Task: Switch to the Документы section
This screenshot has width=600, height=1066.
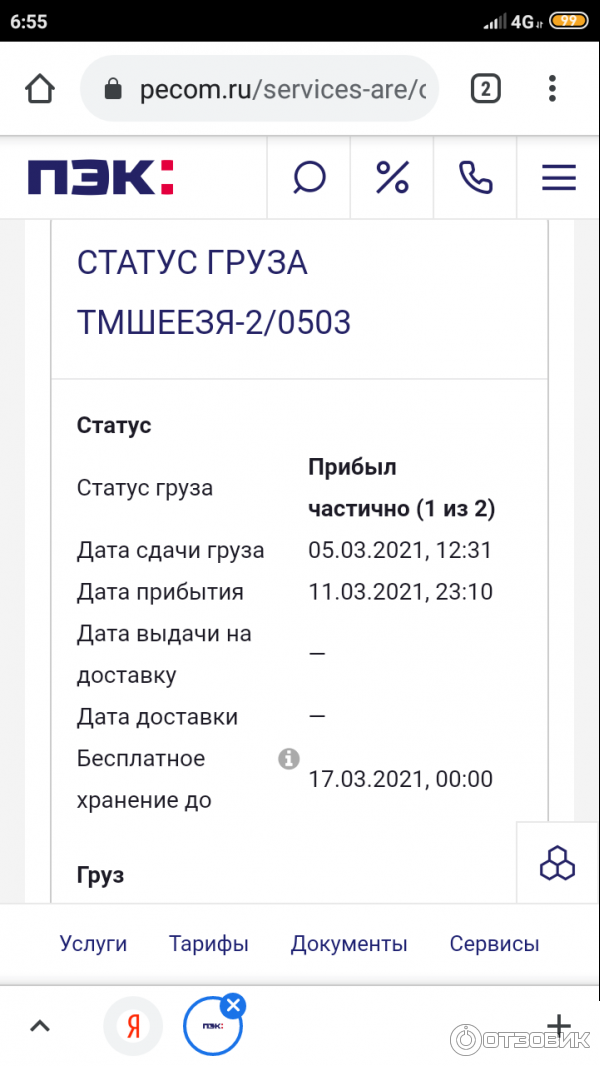Action: tap(349, 944)
